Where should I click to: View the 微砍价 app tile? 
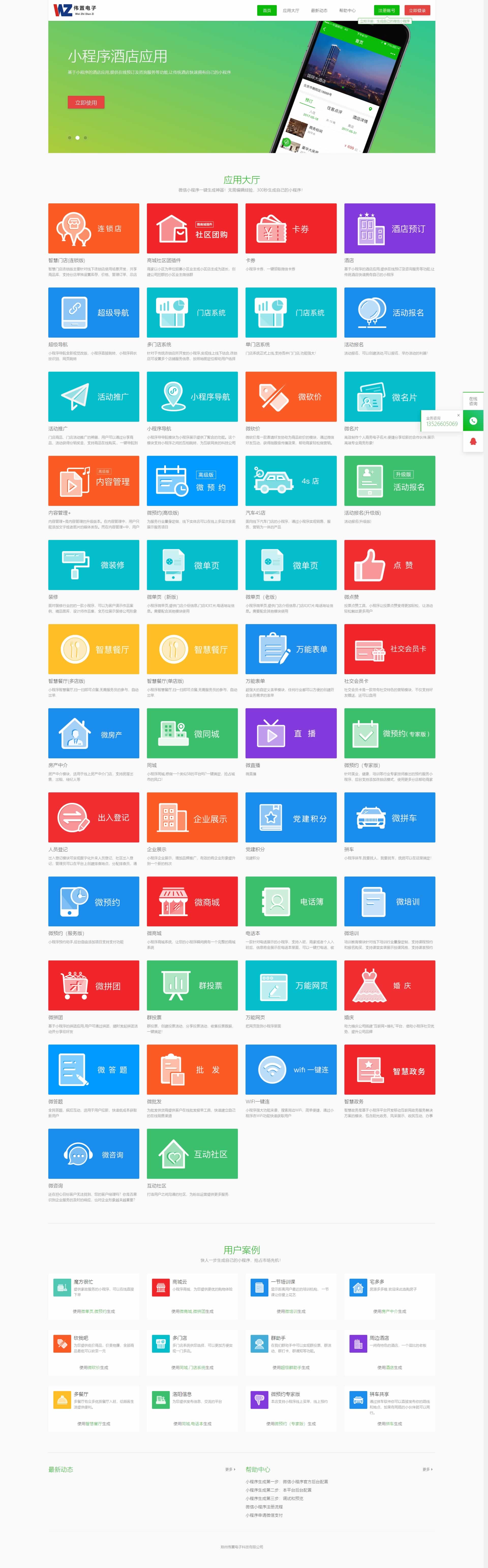tap(291, 396)
